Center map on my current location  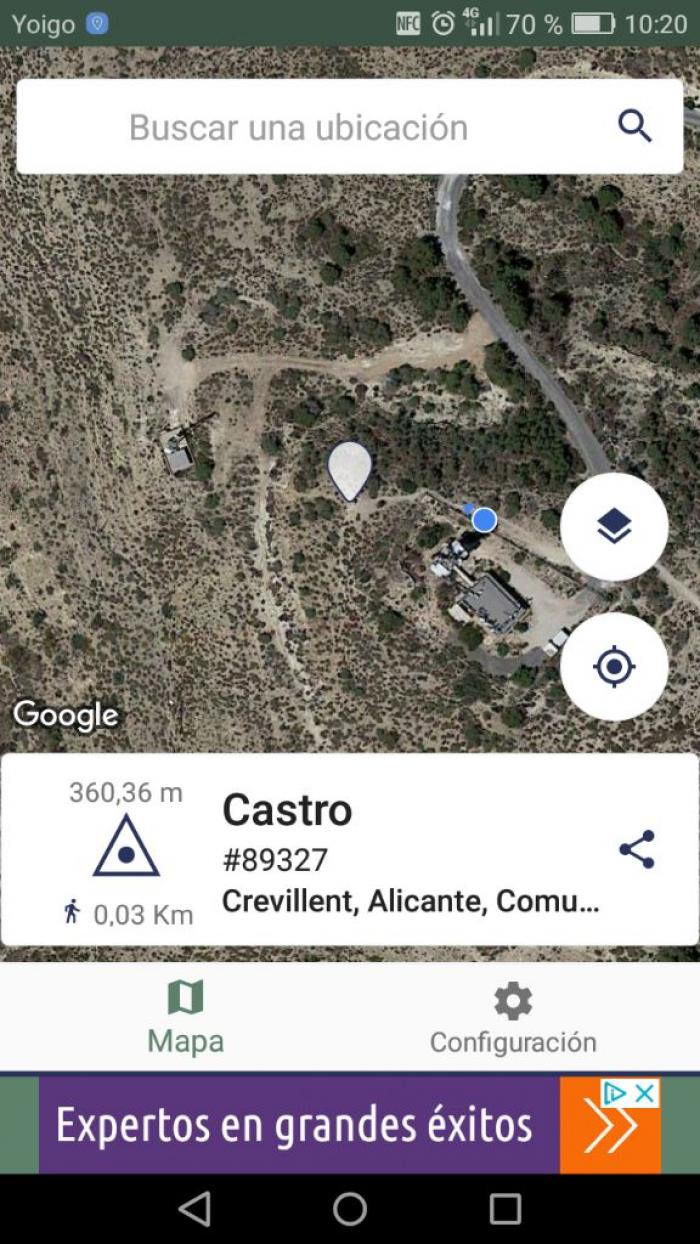pos(614,666)
